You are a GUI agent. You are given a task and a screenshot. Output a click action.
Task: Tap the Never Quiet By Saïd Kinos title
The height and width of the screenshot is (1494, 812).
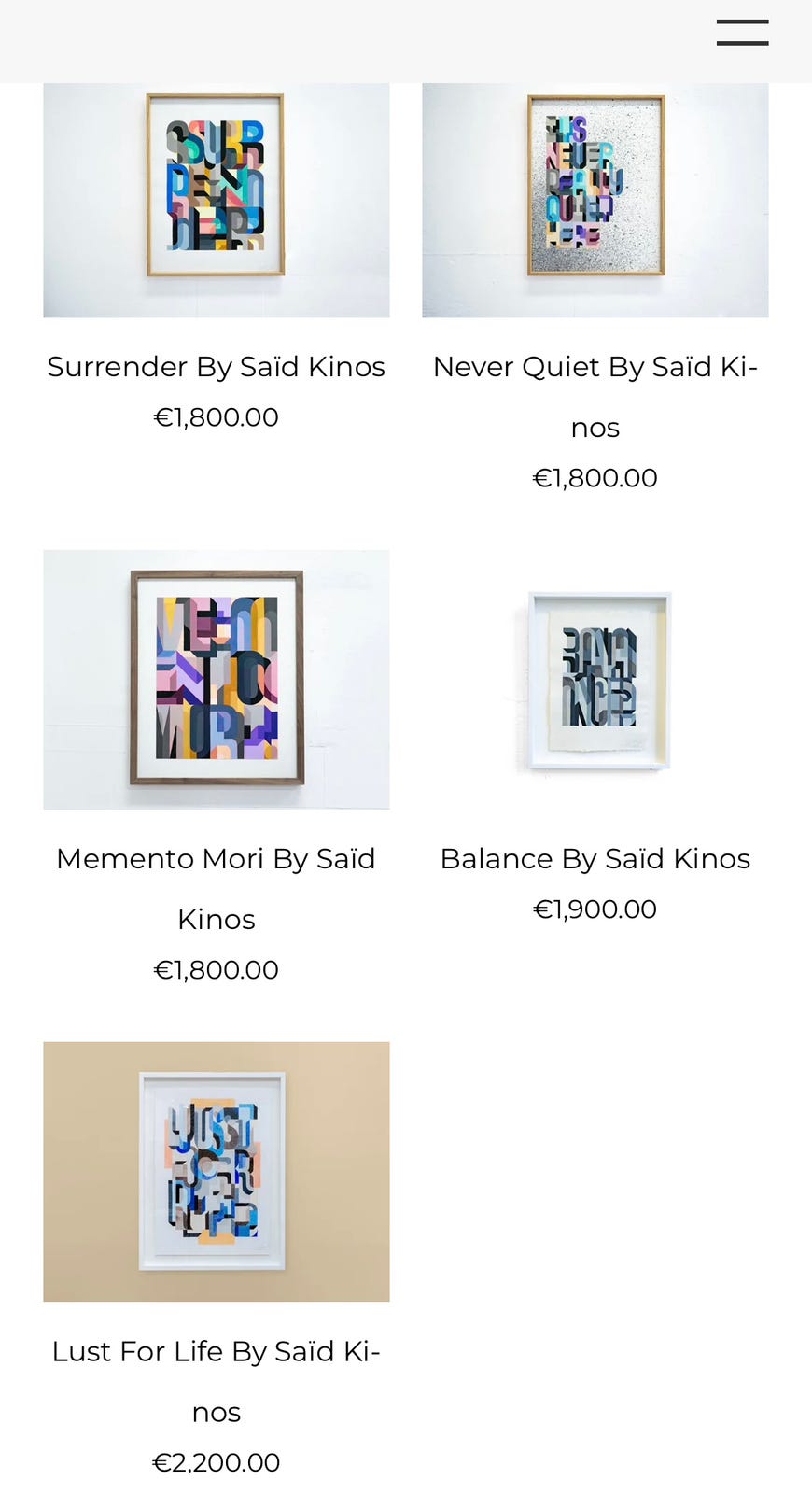(595, 397)
